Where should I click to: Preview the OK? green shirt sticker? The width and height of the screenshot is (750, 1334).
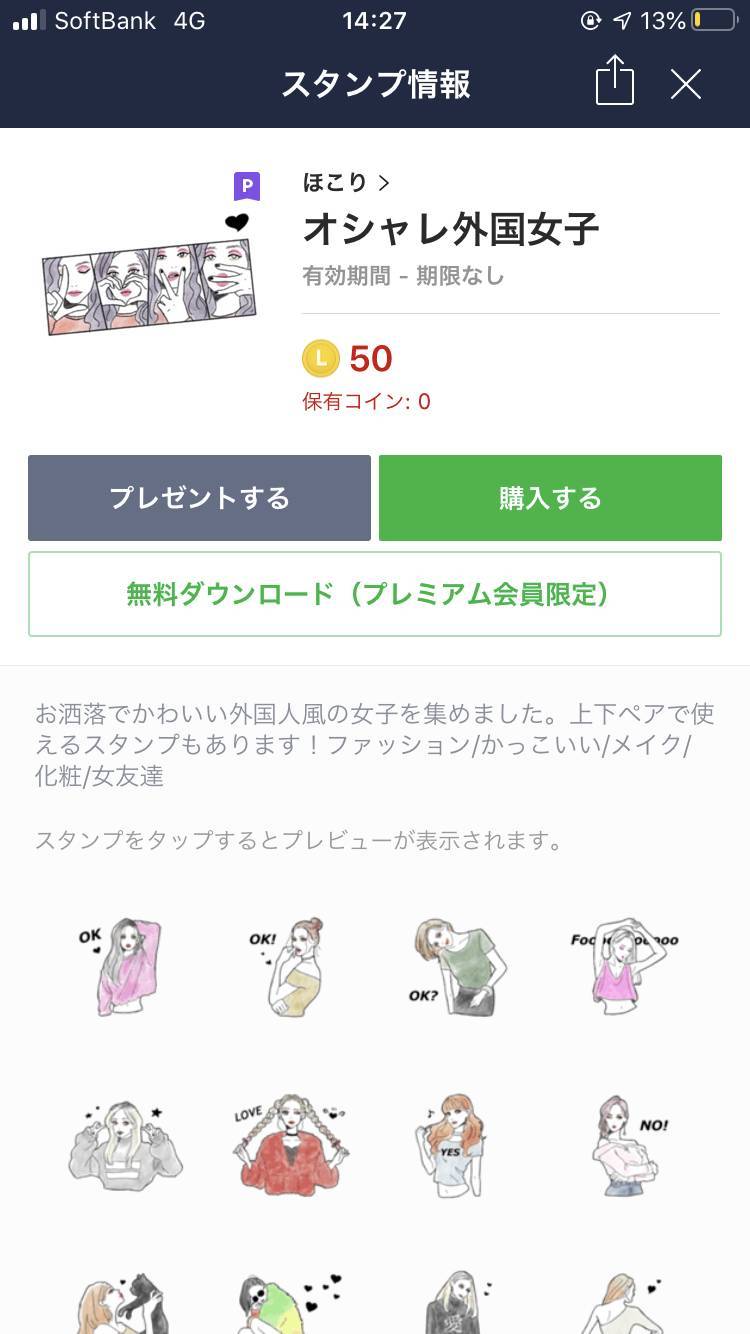[459, 965]
